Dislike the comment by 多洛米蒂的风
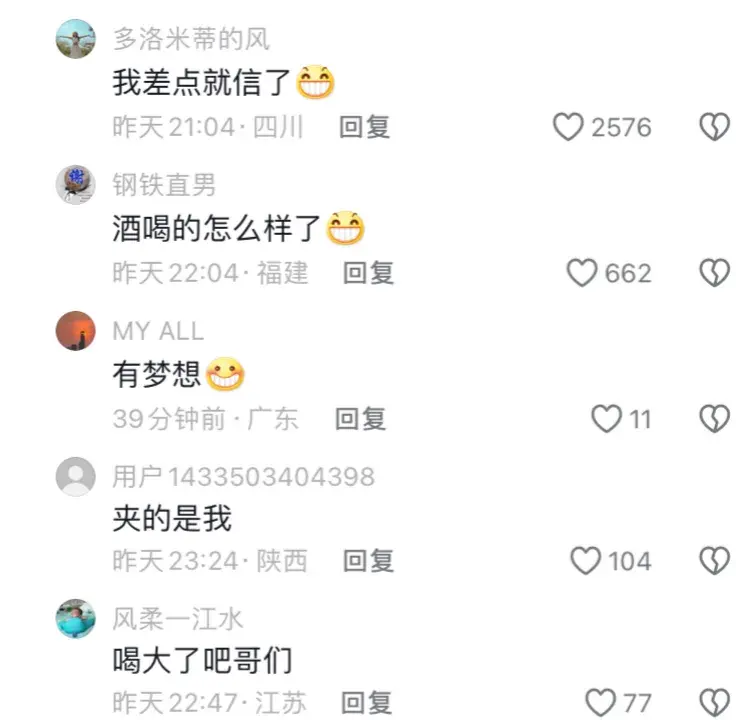This screenshot has height=720, width=736. [713, 128]
